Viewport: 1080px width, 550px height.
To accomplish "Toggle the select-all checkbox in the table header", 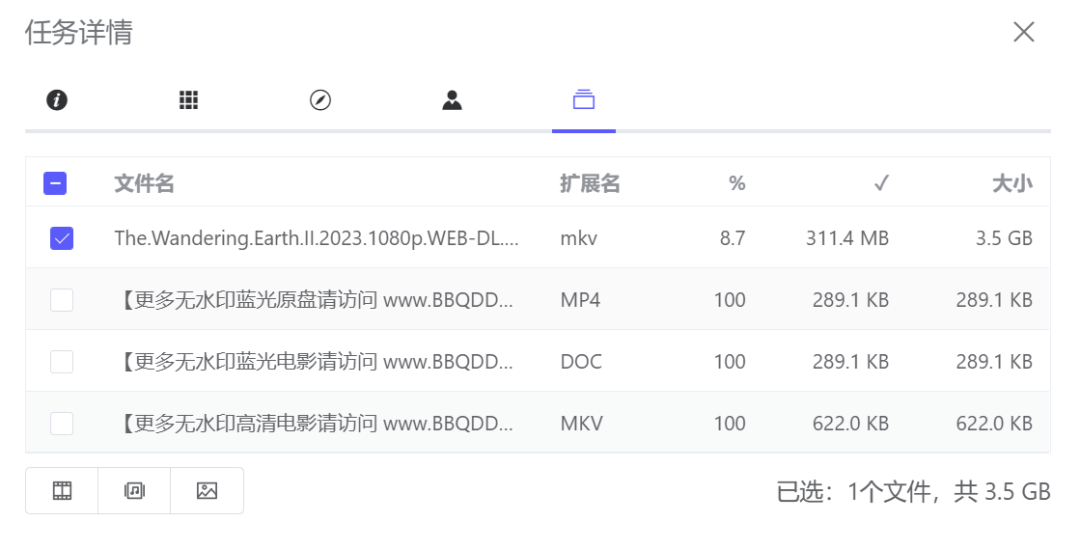I will tap(55, 183).
